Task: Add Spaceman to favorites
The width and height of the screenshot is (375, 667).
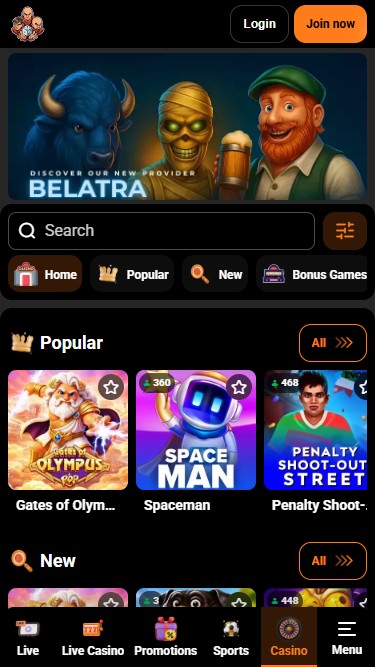Action: [x=239, y=387]
